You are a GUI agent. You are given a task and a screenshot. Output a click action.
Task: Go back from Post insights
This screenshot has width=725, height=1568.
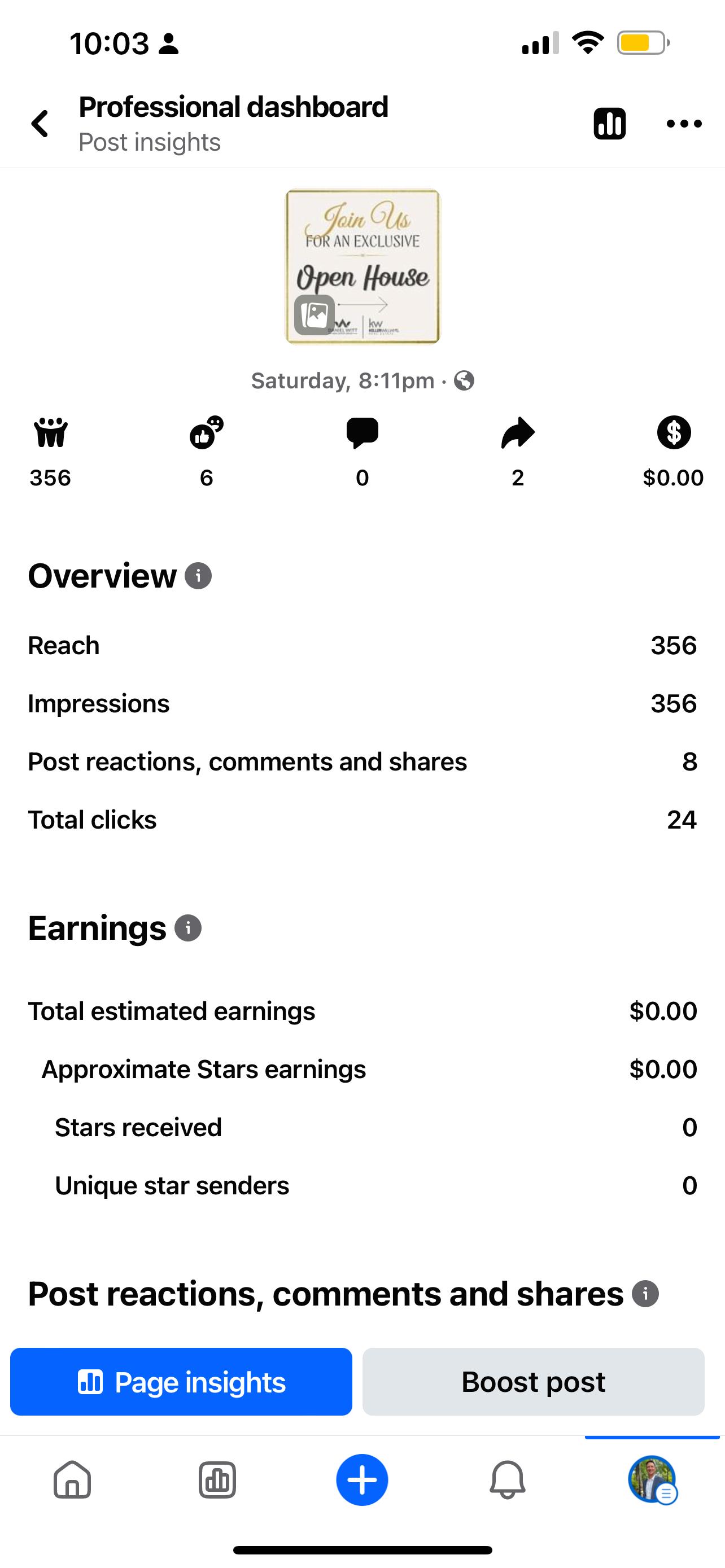(x=40, y=124)
